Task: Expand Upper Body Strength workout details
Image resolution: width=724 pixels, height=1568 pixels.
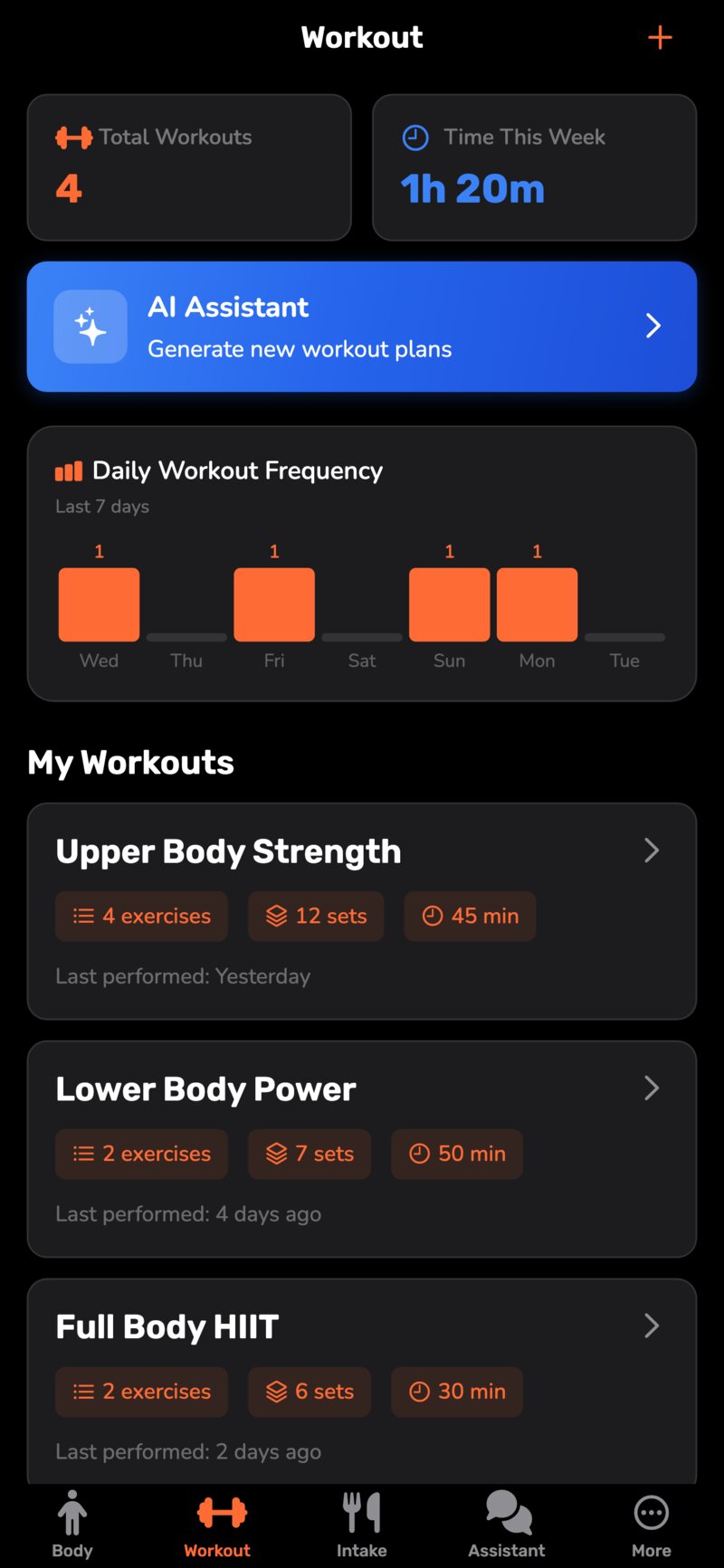Action: (x=651, y=851)
